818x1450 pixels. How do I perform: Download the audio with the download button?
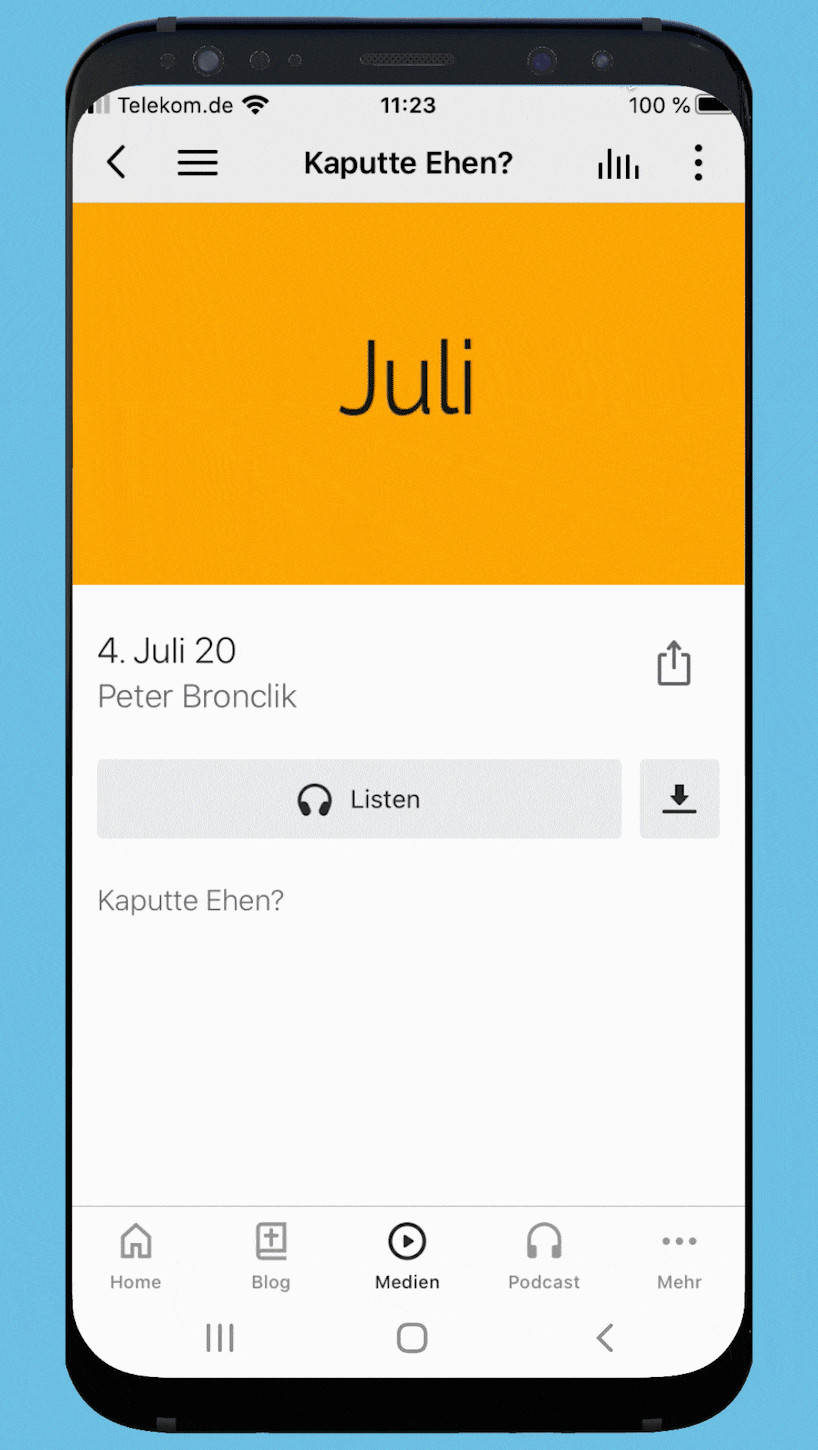coord(679,799)
